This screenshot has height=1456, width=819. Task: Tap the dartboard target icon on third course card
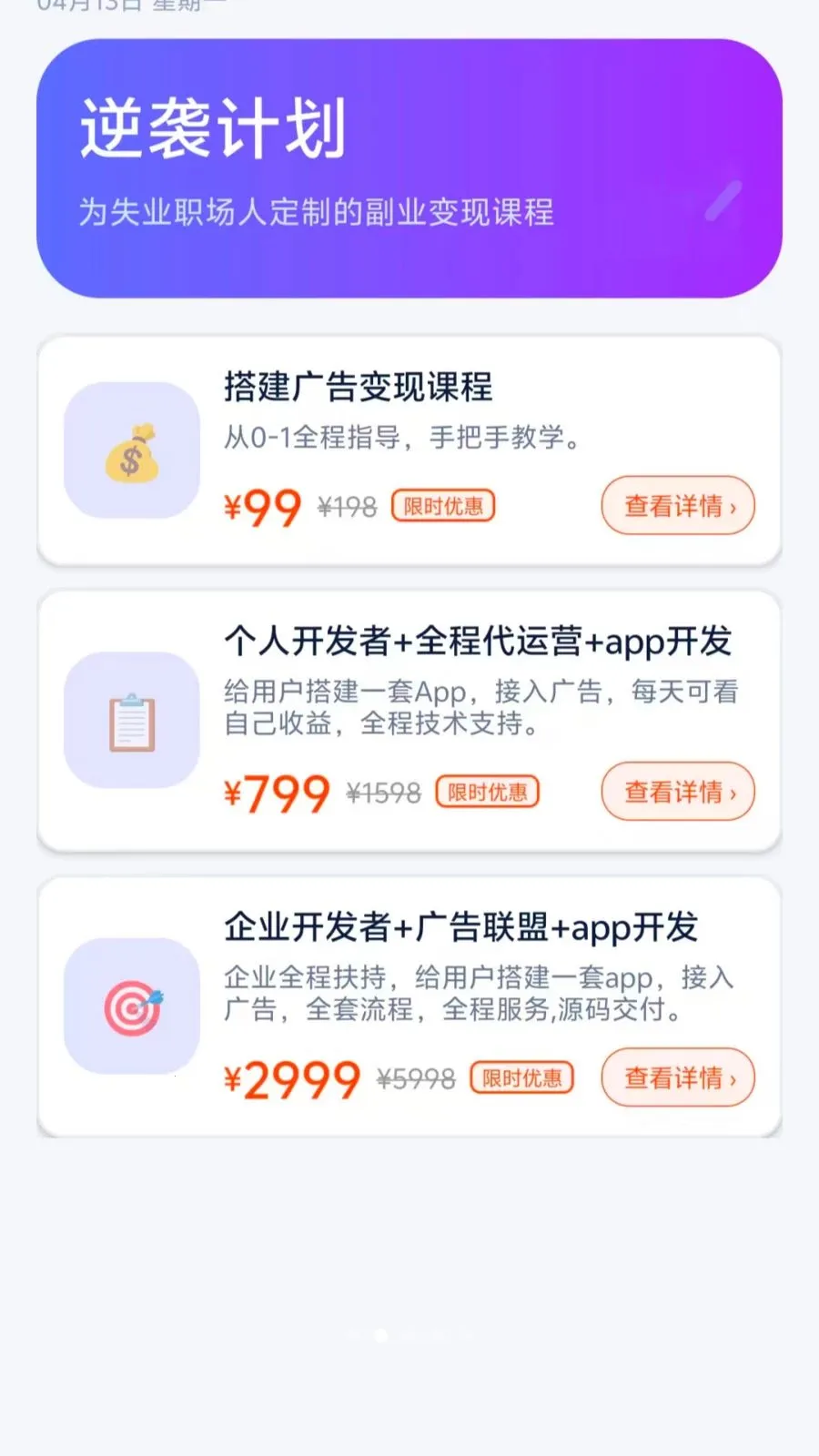[x=132, y=1006]
